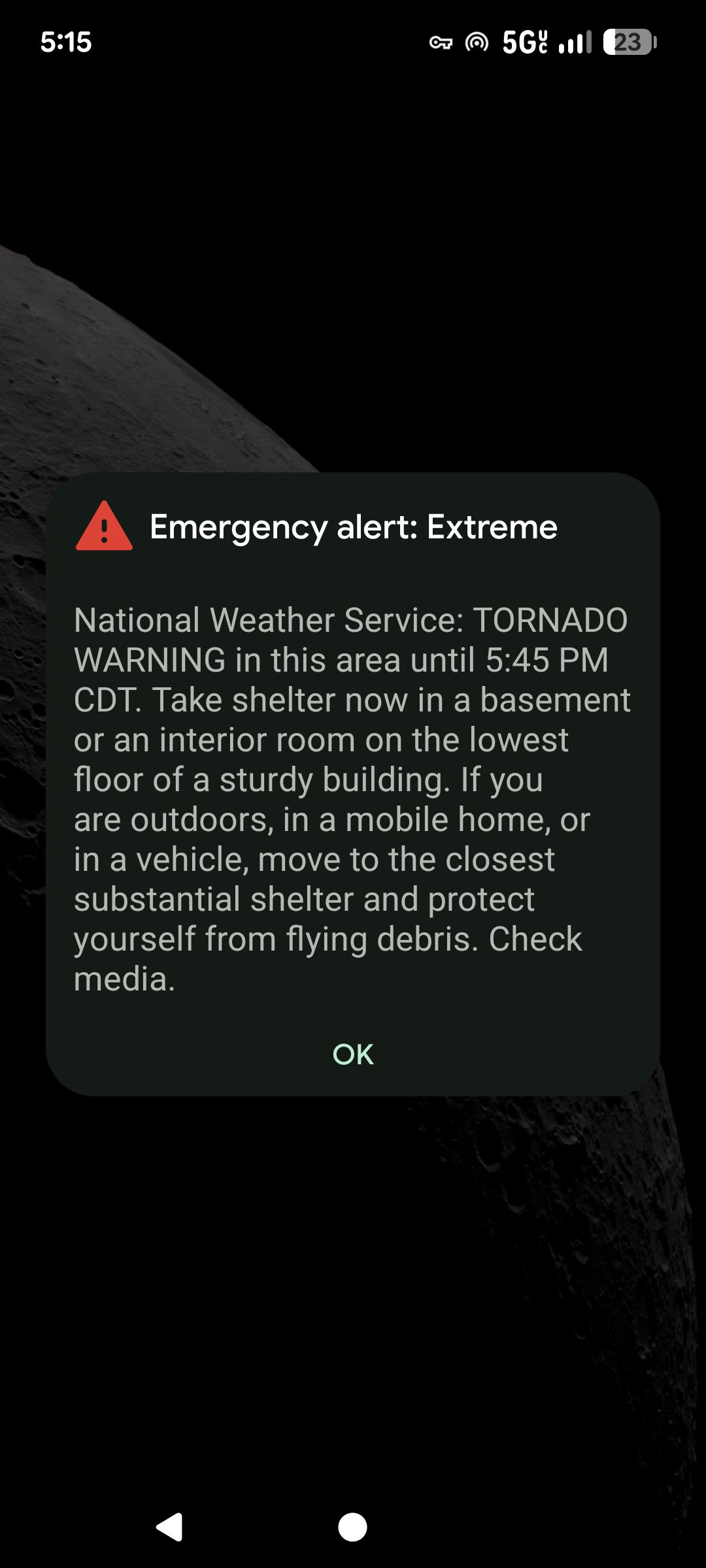Tap the hotspot indicator icon
Screen dimensions: 706x1568
point(477,43)
